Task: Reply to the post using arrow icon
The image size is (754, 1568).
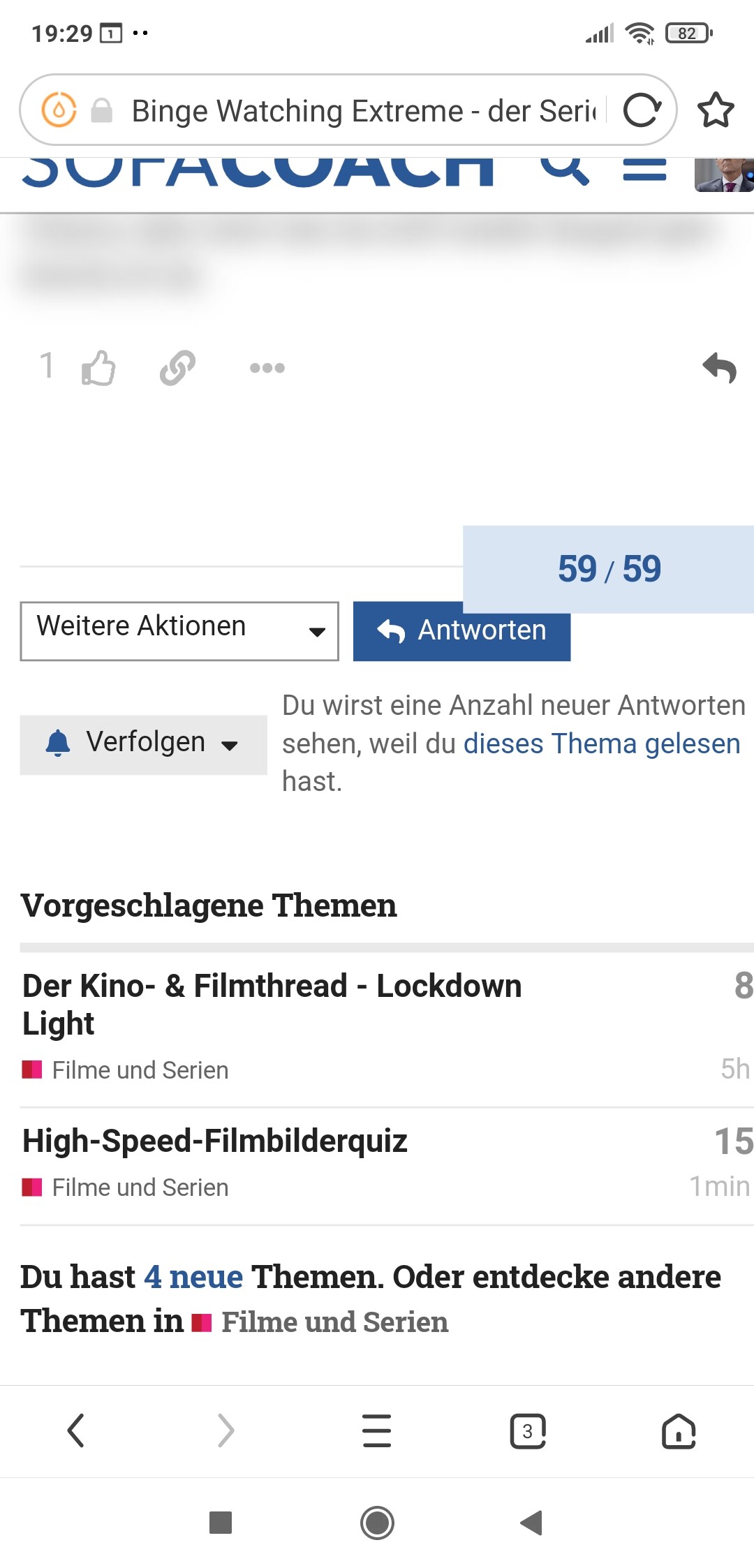Action: point(720,368)
